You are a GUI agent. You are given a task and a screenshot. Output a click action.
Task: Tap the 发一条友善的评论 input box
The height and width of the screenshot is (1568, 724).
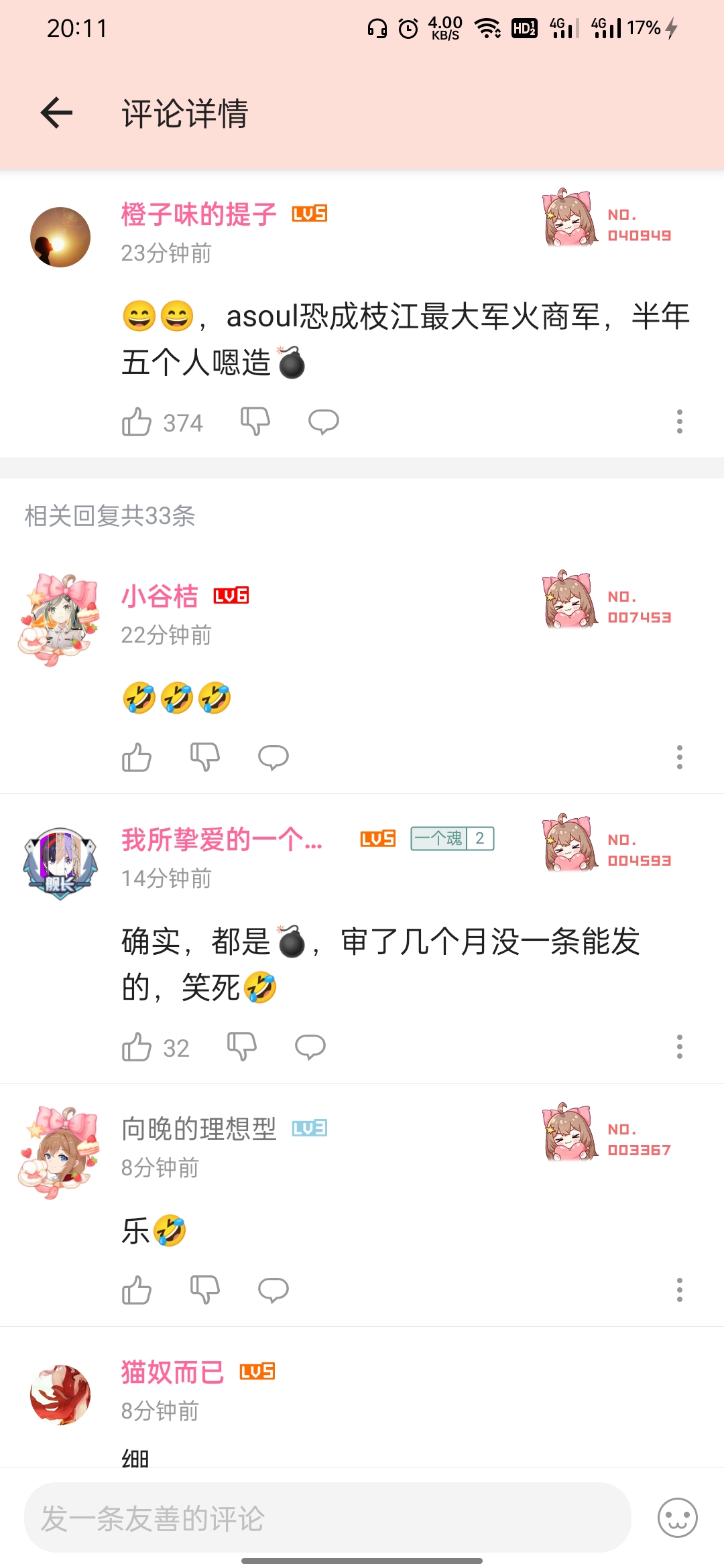(327, 1518)
